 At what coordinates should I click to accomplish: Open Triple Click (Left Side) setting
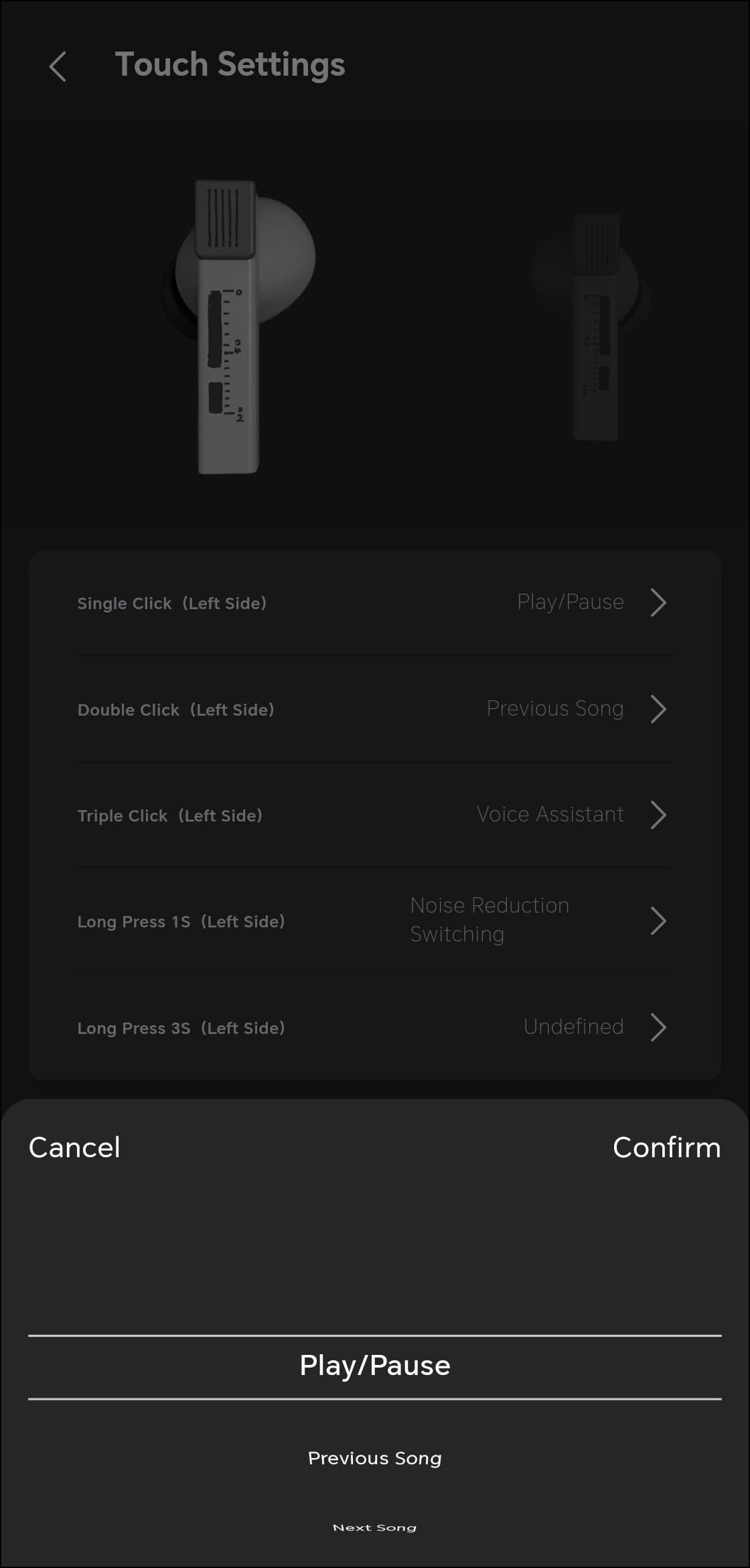click(x=375, y=815)
